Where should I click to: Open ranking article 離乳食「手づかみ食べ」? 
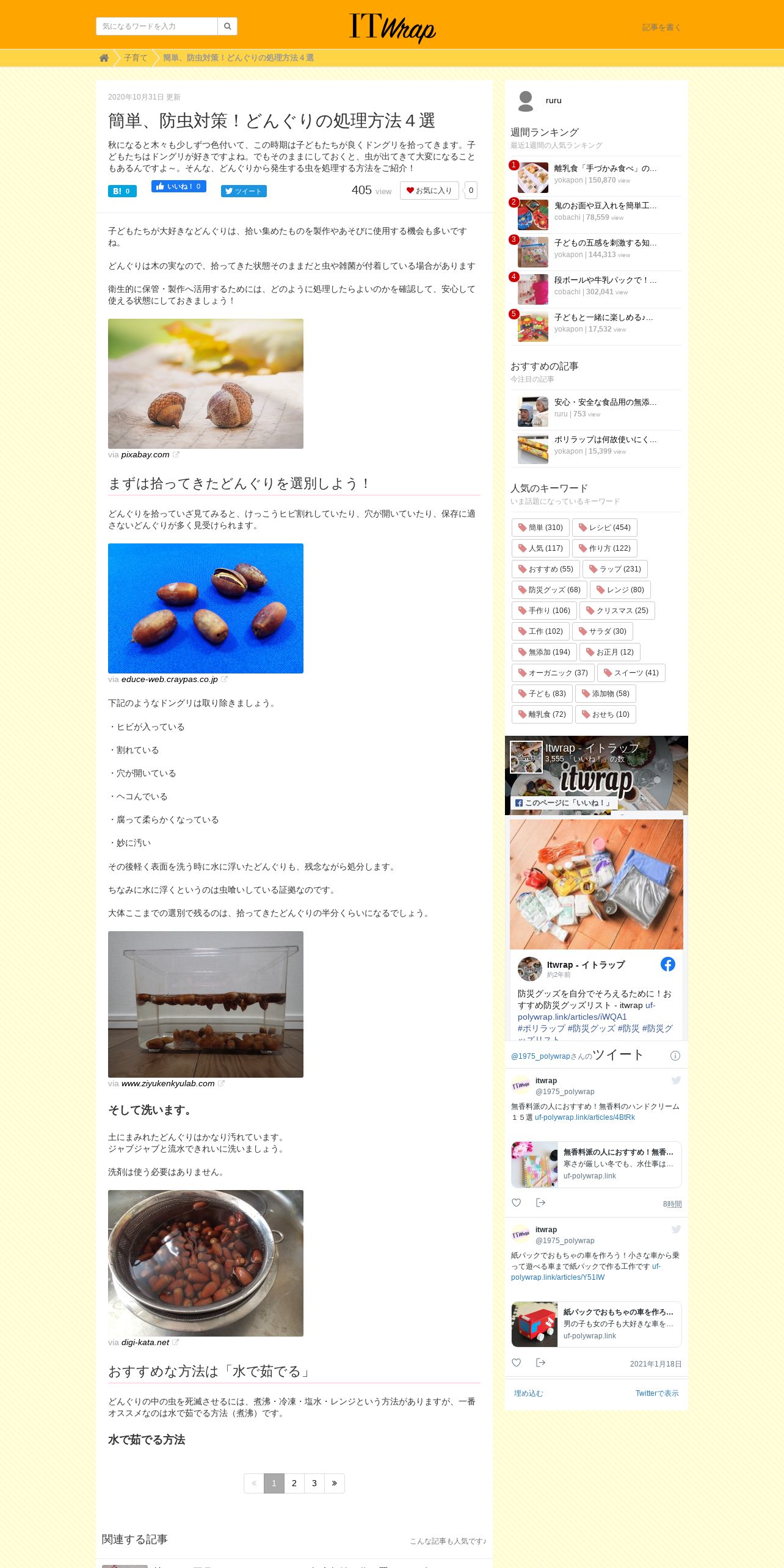click(605, 169)
